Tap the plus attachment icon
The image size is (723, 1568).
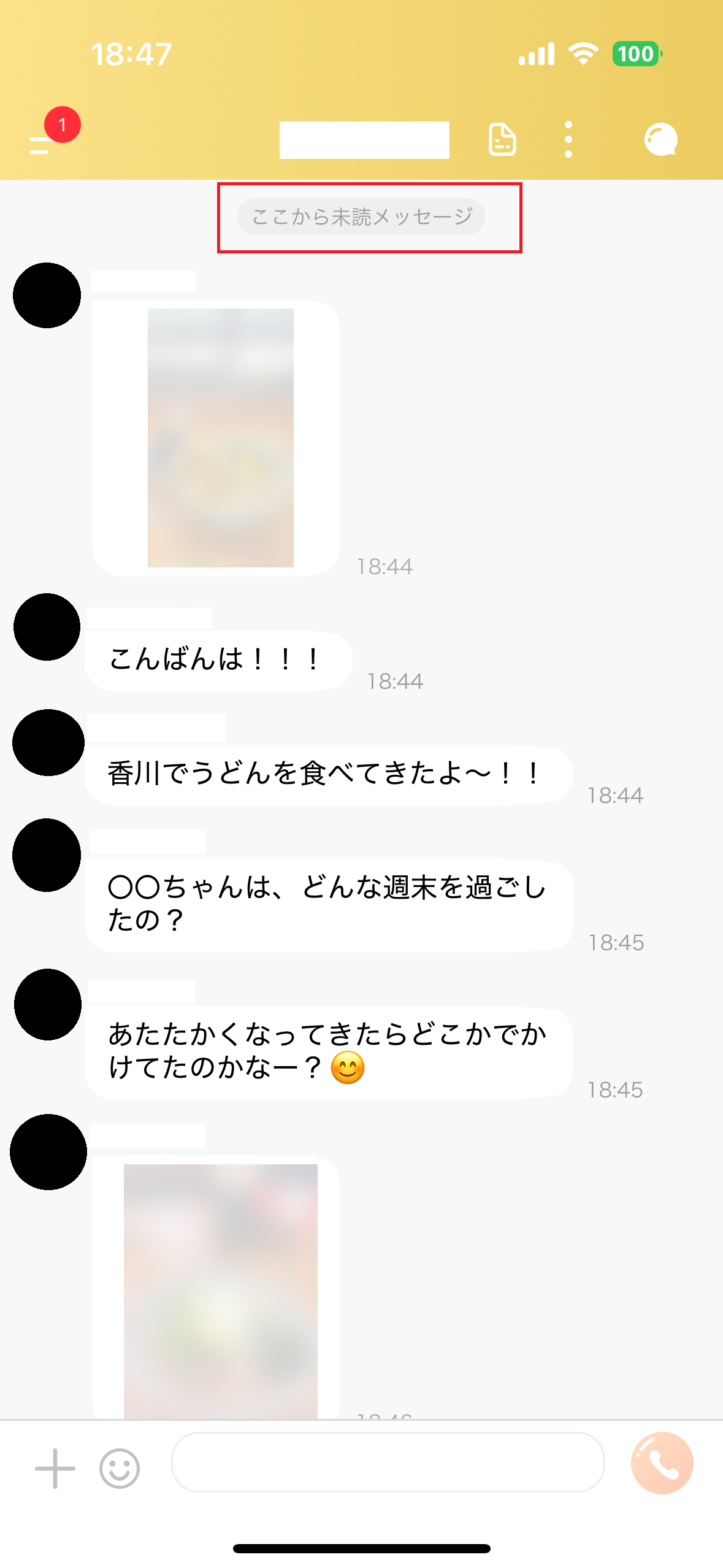coord(55,1468)
